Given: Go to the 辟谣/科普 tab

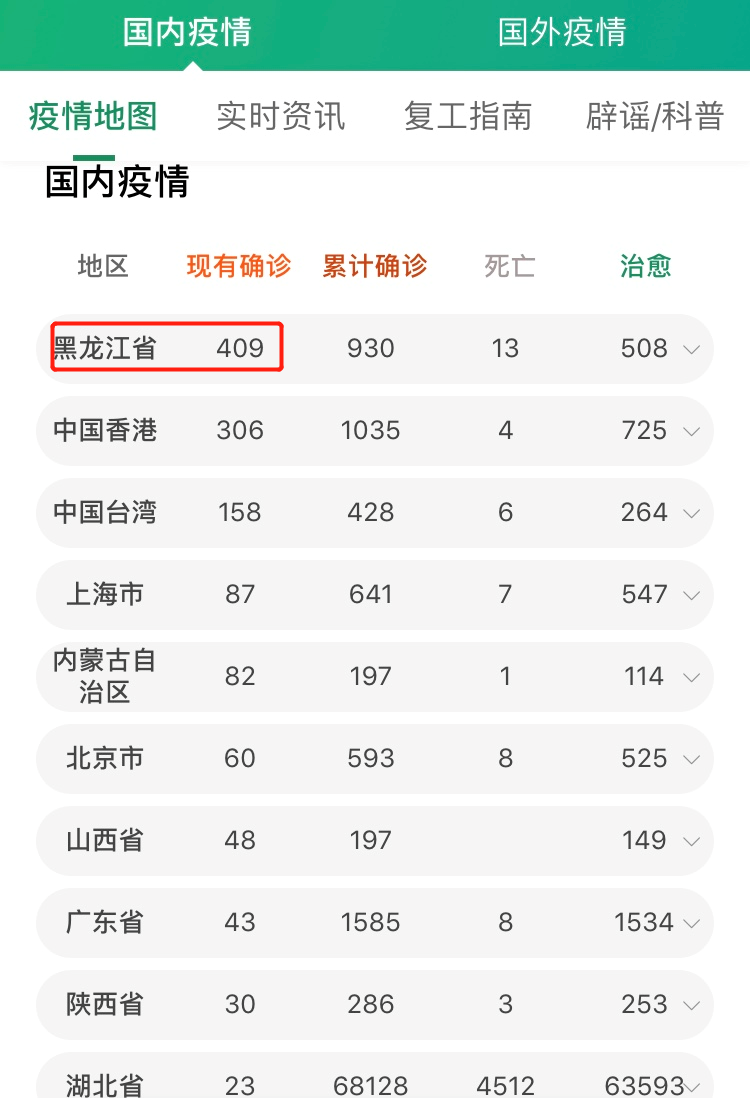Looking at the screenshot, I should 654,117.
